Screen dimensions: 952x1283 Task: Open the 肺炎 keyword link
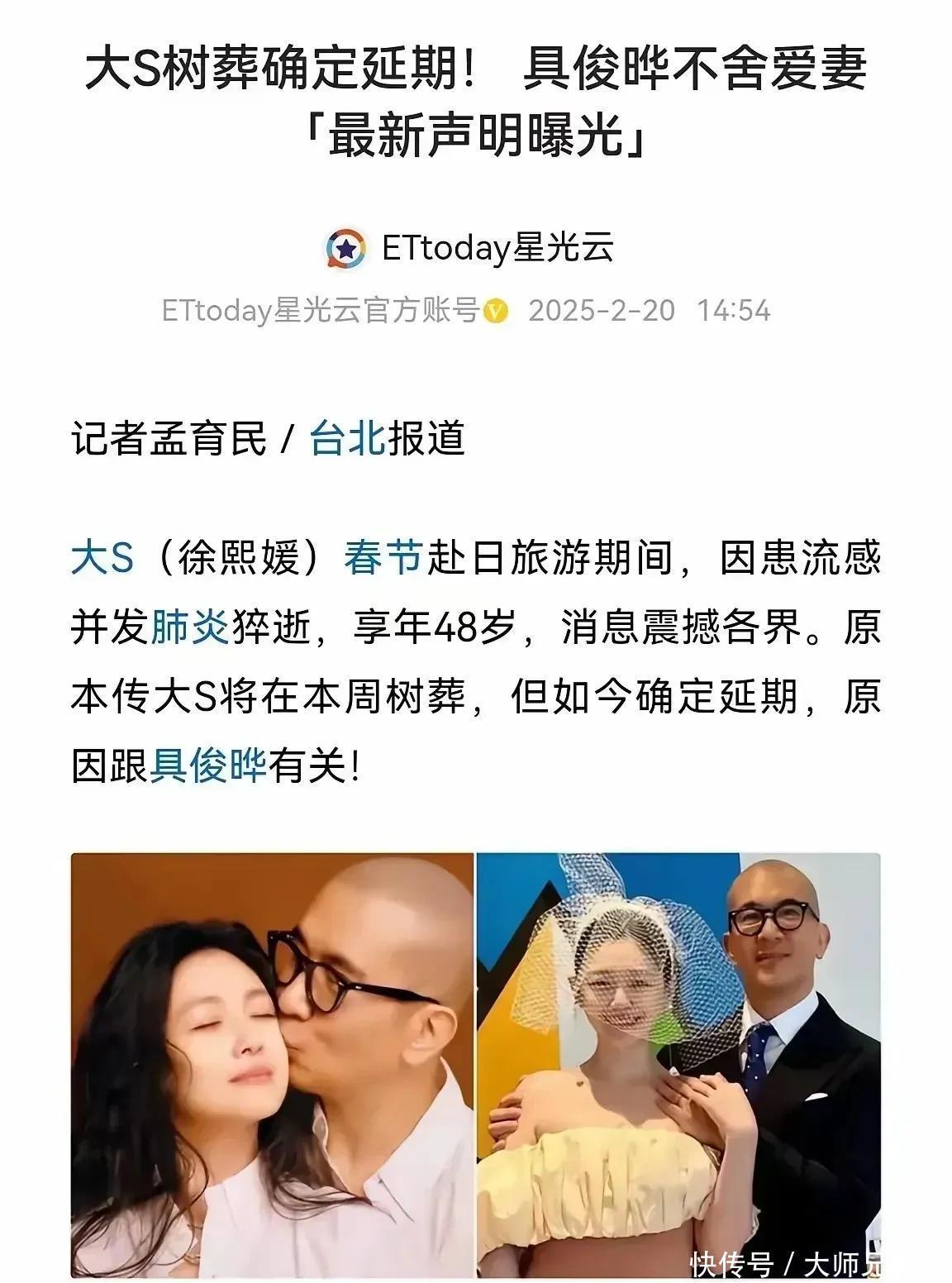(x=189, y=628)
